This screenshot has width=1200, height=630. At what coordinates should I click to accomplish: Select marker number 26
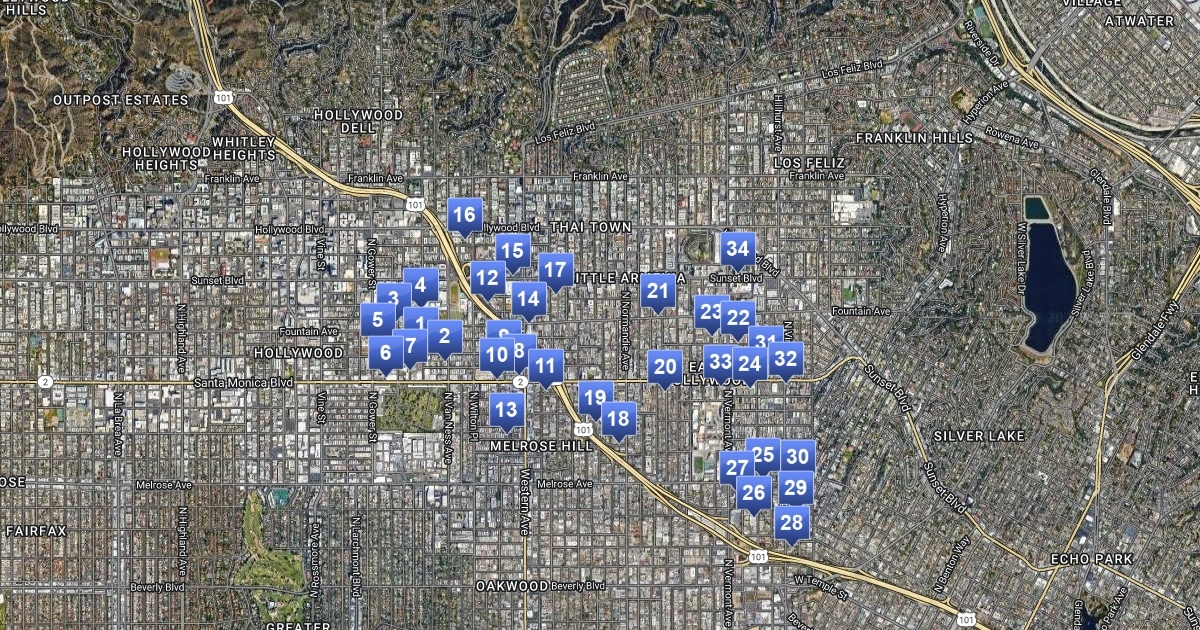754,492
